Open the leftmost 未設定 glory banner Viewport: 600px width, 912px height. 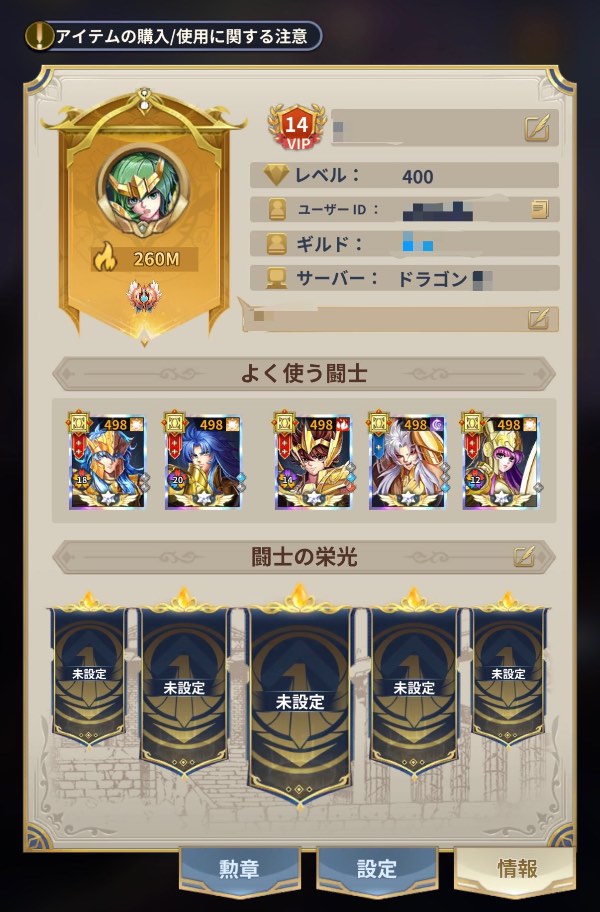tap(88, 675)
